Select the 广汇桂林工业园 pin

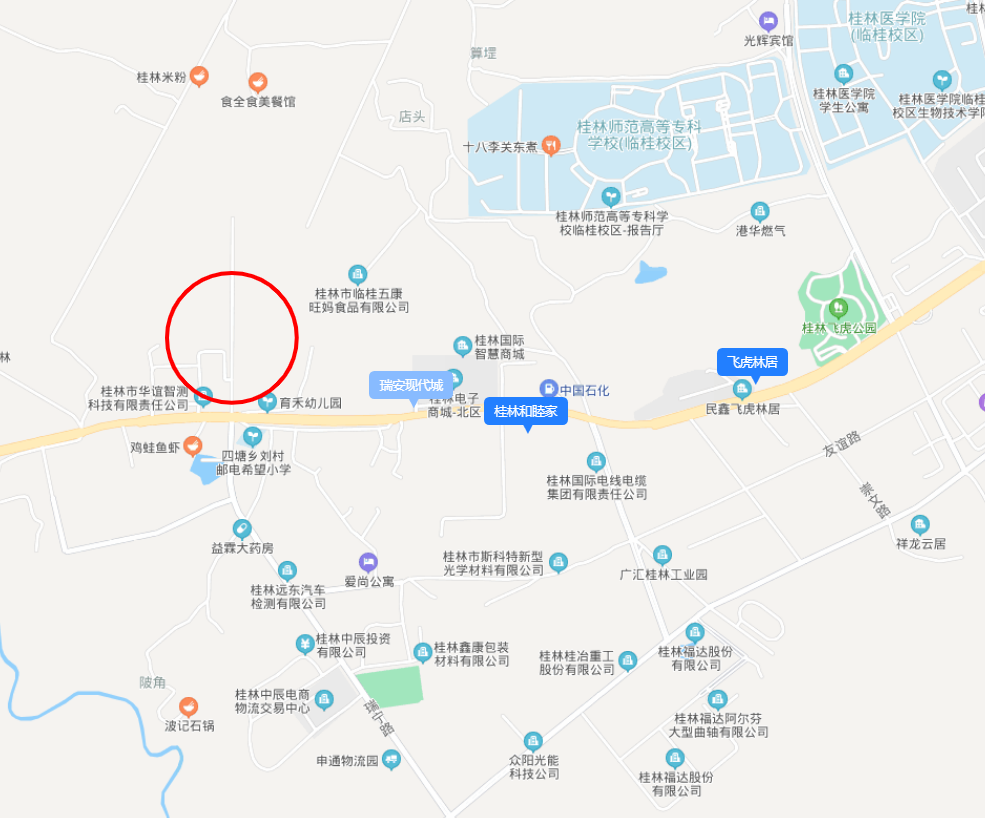pos(662,555)
